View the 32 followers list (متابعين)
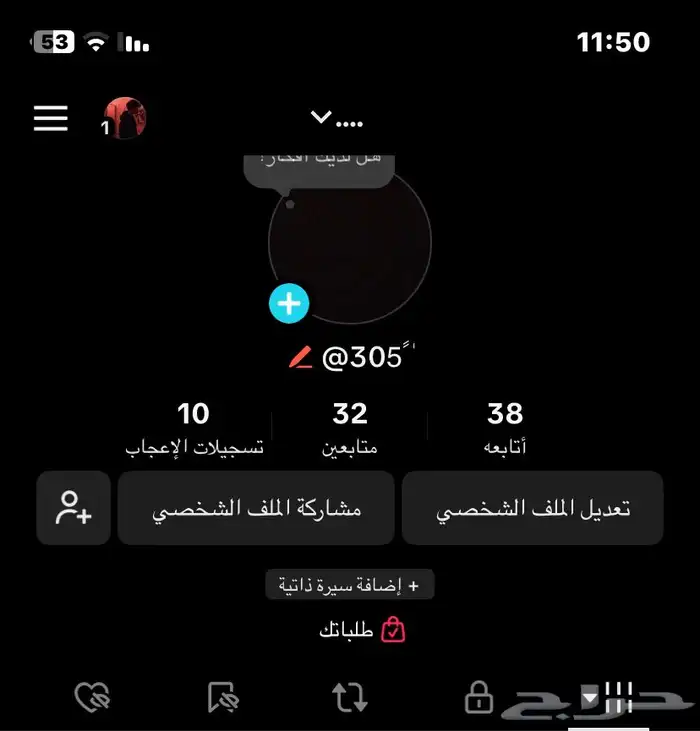Viewport: 700px width, 731px height. (350, 427)
